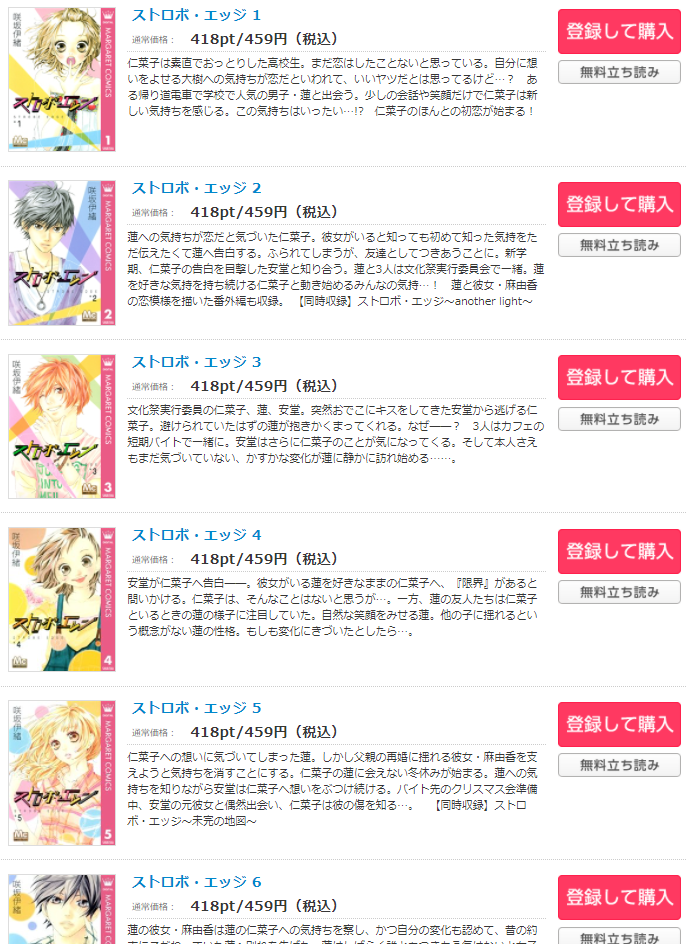
Task: Open the ストロボ・エッジ 5 cover thumbnail
Action: tap(62, 773)
